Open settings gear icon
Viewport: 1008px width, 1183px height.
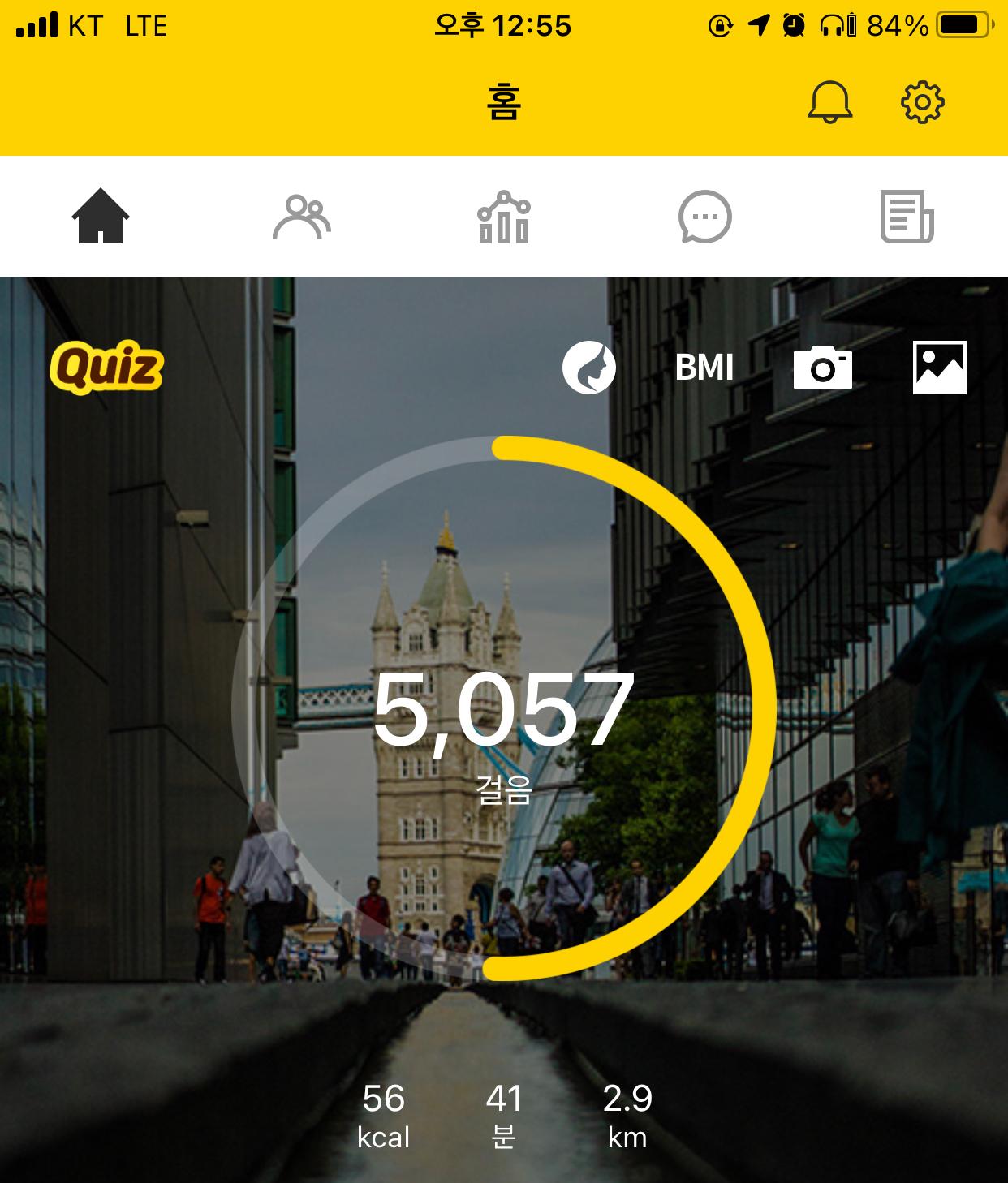923,103
